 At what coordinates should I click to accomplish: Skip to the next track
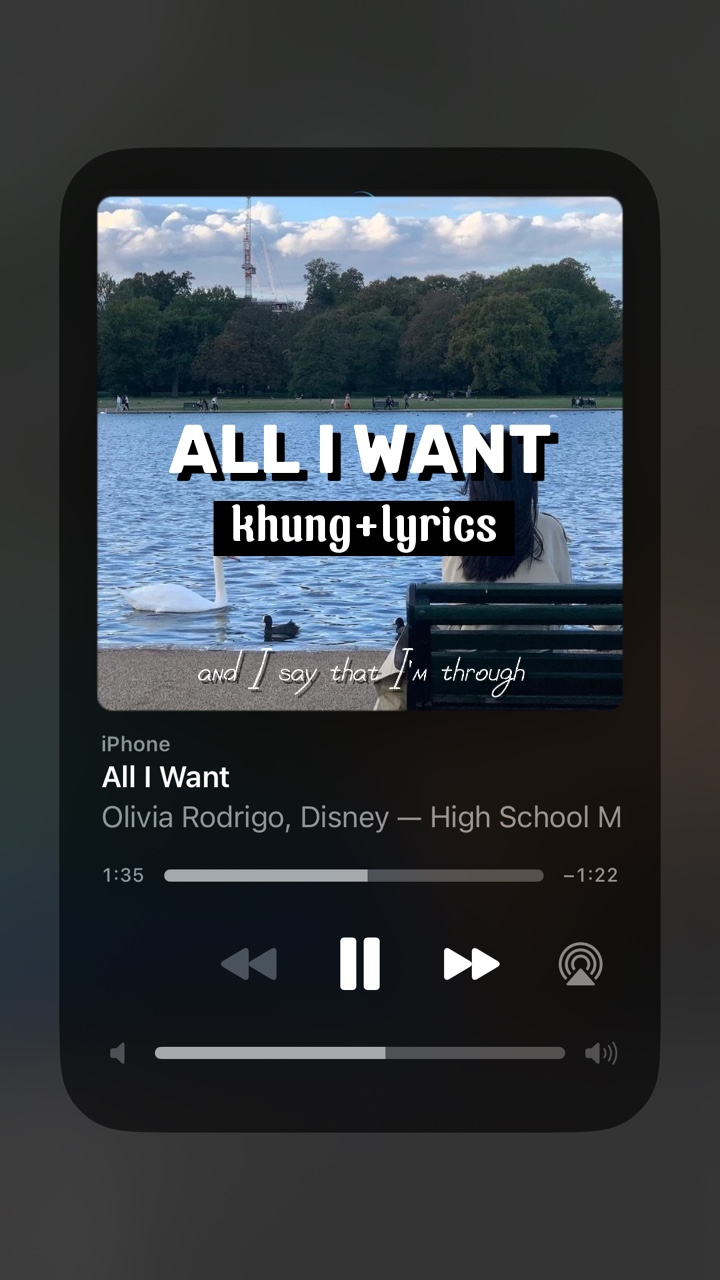coord(471,964)
